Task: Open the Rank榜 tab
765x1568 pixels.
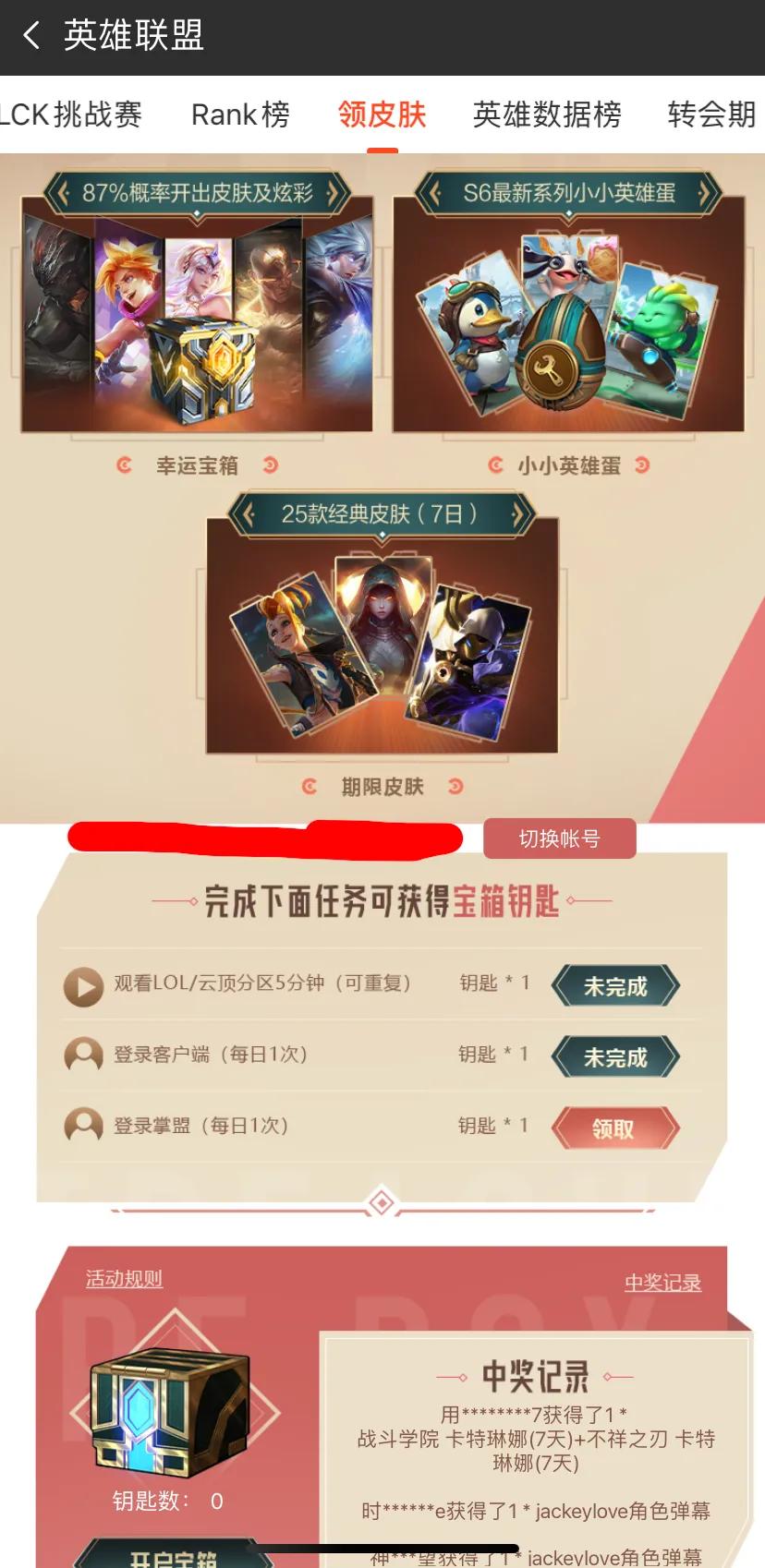Action: click(240, 115)
